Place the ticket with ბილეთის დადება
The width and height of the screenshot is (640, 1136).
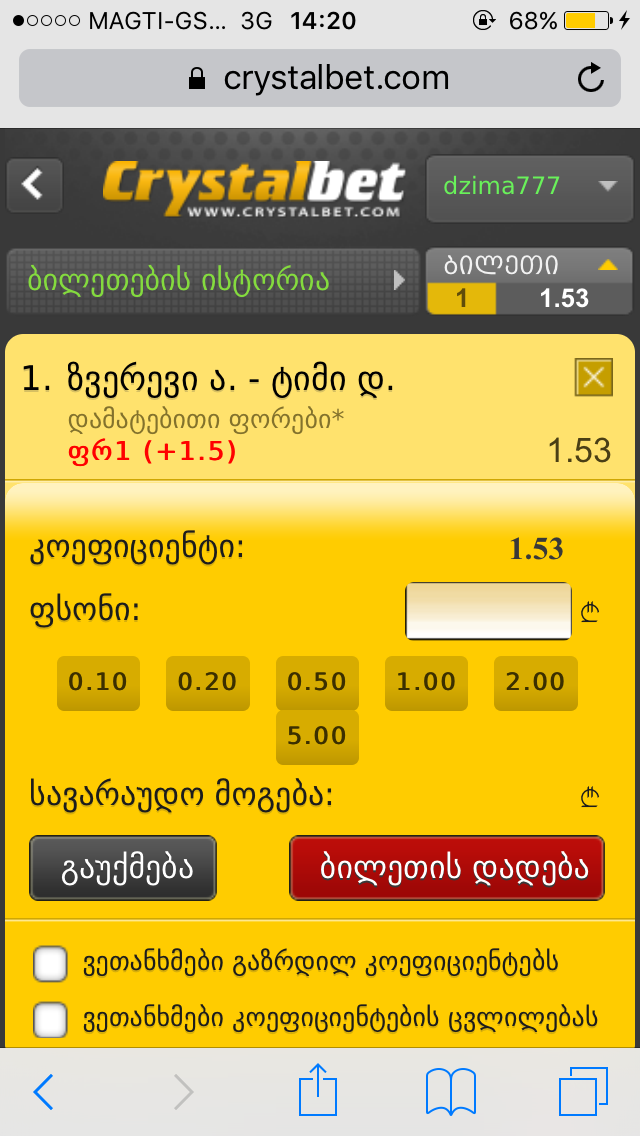[447, 868]
